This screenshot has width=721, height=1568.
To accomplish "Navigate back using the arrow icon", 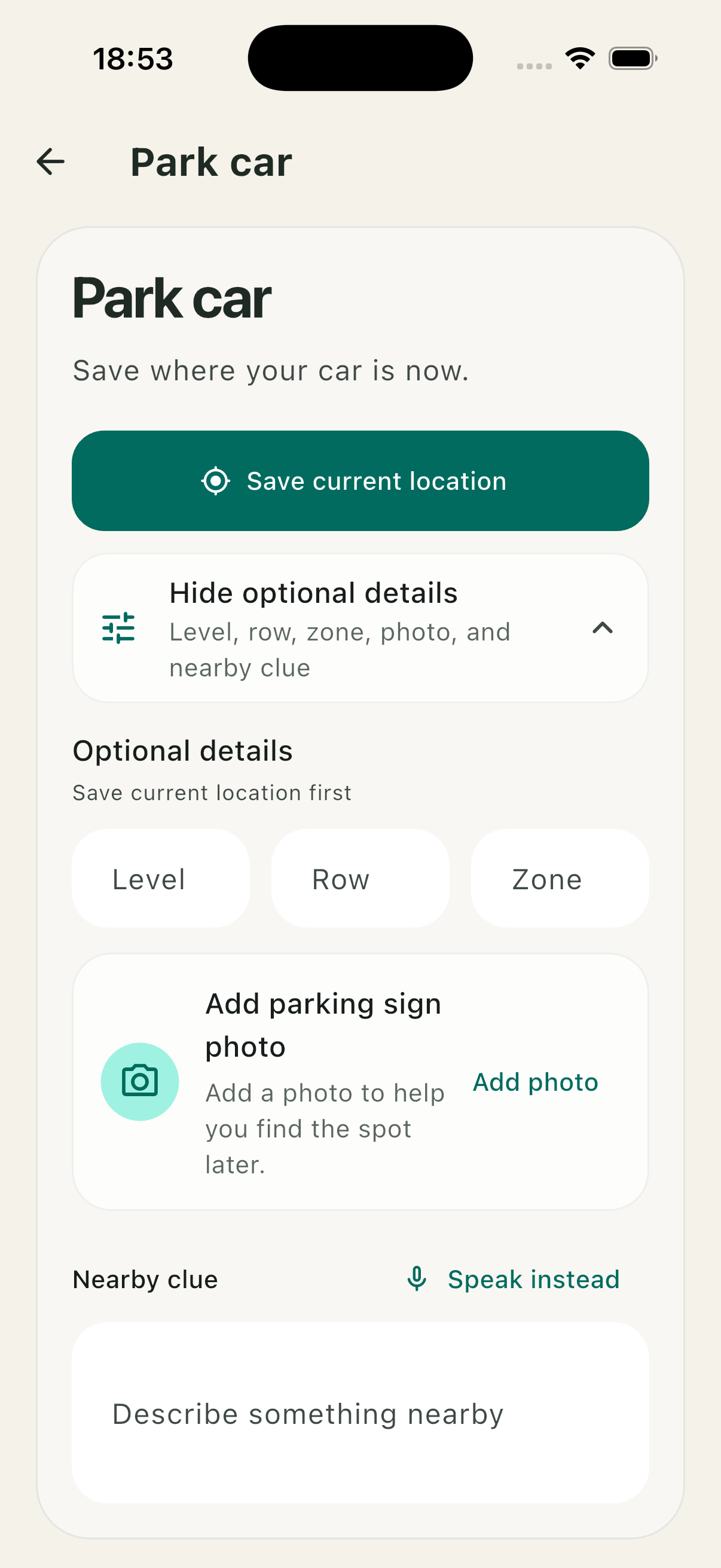I will (50, 161).
